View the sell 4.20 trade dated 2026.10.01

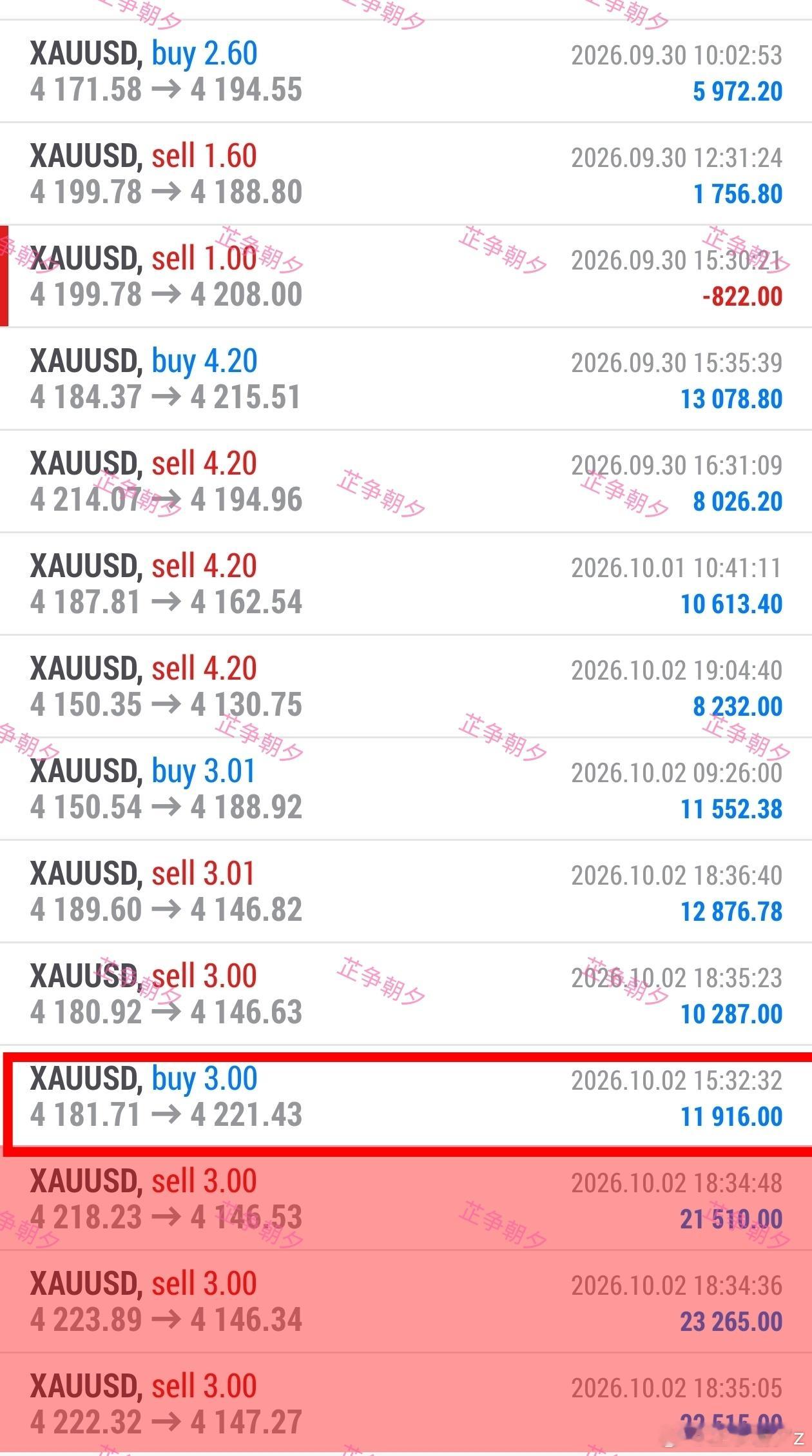point(406,584)
